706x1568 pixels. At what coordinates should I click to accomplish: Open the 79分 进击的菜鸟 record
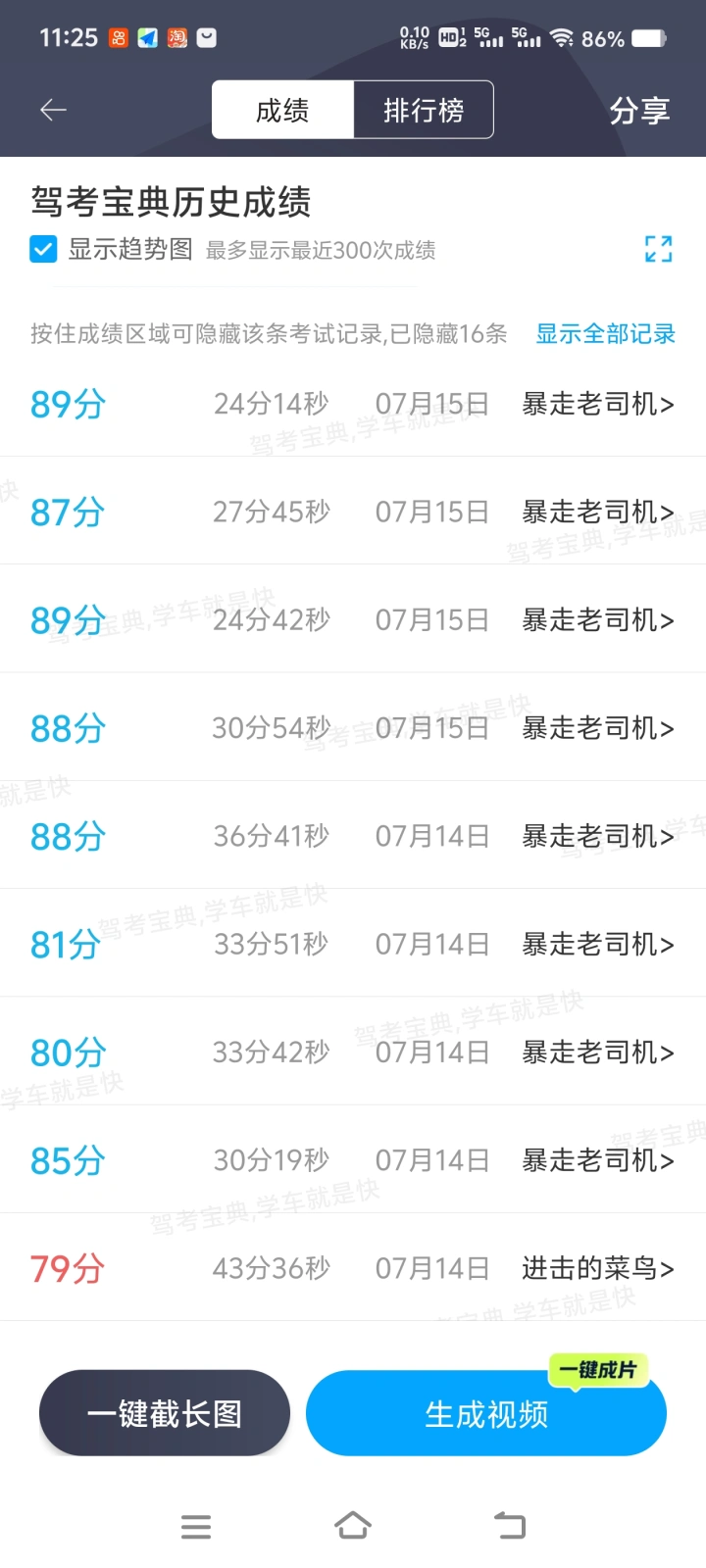pos(353,1268)
